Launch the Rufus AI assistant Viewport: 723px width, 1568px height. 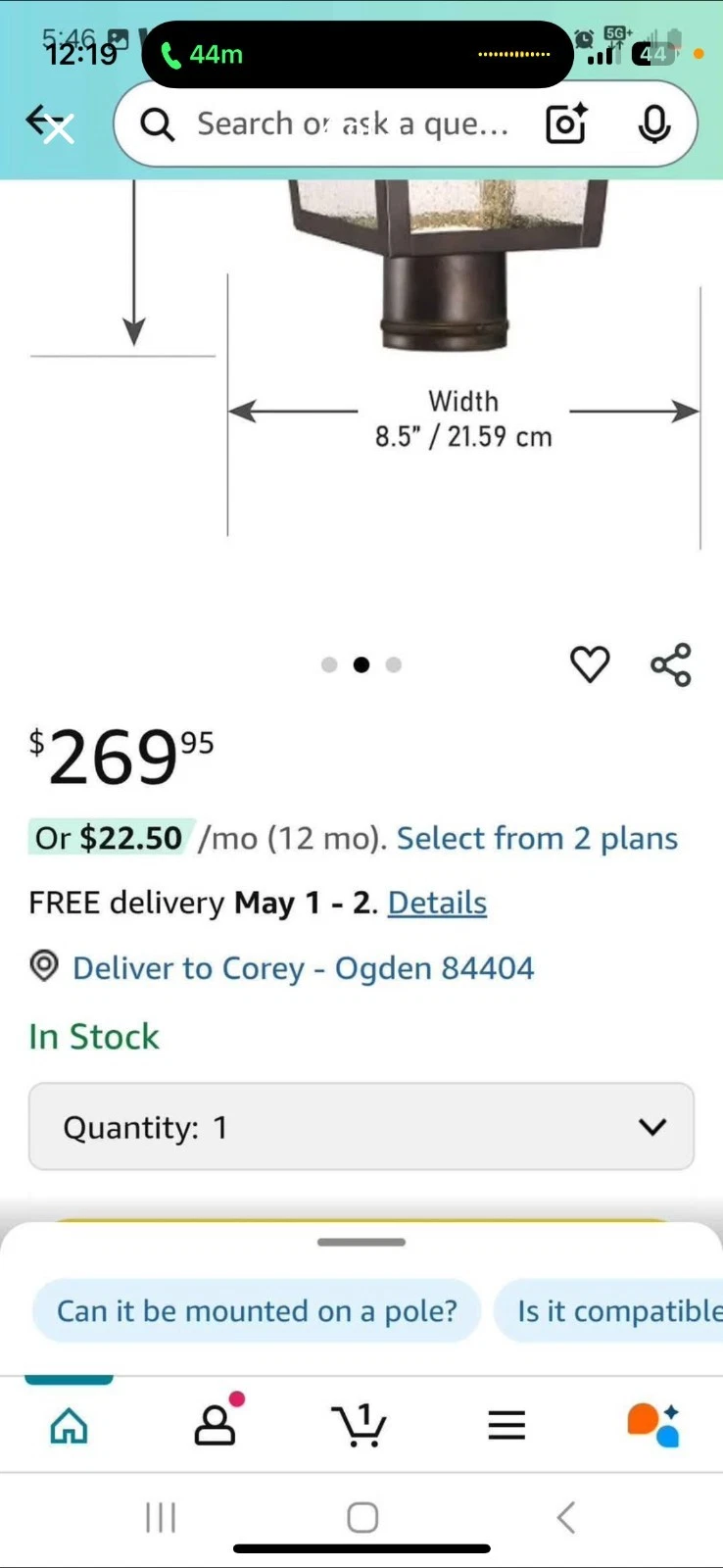click(653, 1426)
